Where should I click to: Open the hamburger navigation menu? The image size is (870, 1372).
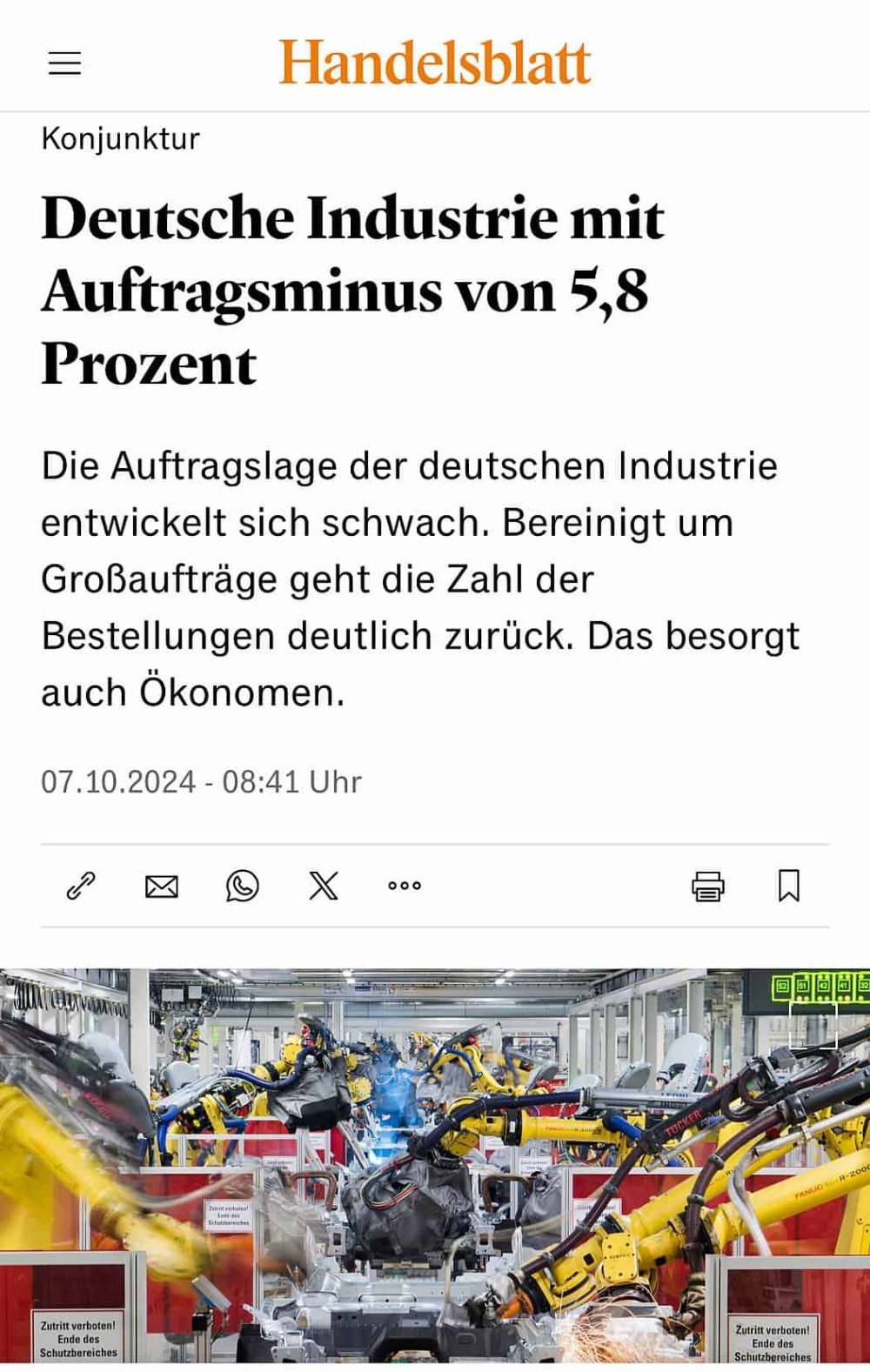tap(64, 64)
